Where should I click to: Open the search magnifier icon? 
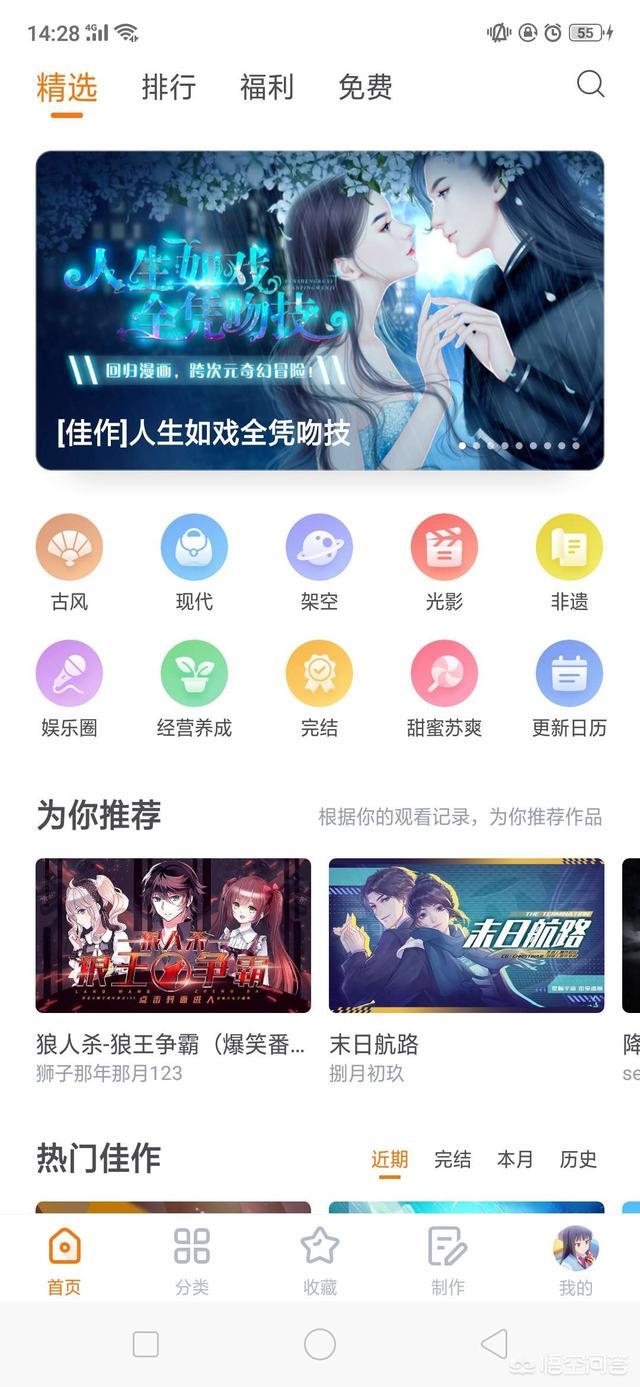coord(590,85)
